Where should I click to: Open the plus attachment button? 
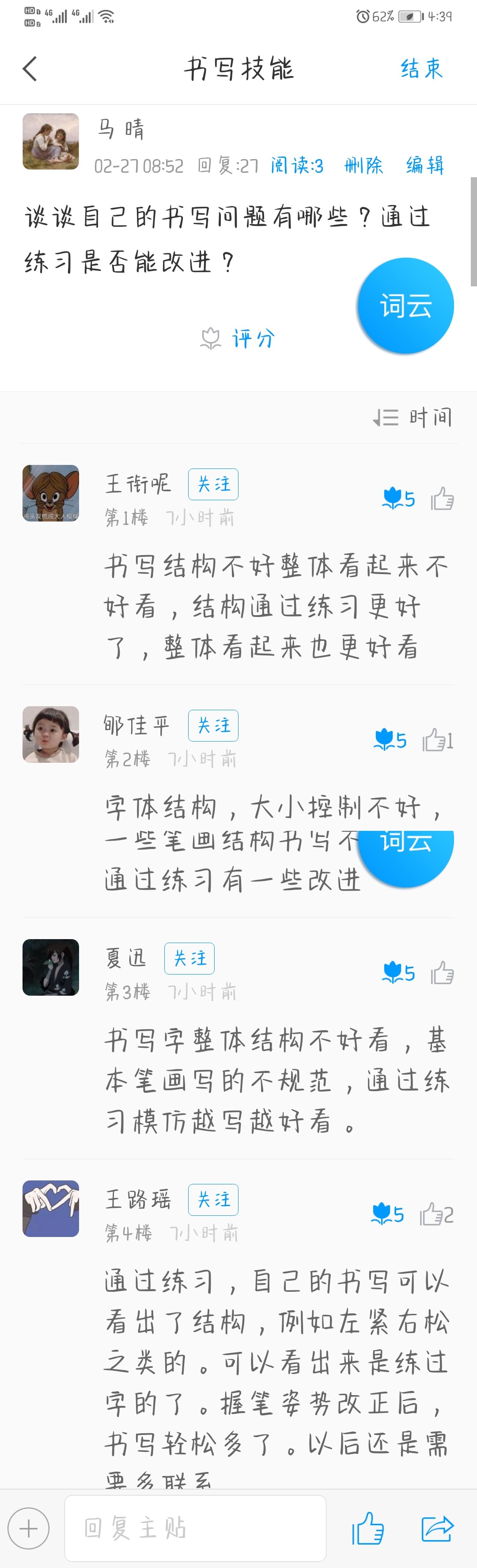(x=29, y=1528)
